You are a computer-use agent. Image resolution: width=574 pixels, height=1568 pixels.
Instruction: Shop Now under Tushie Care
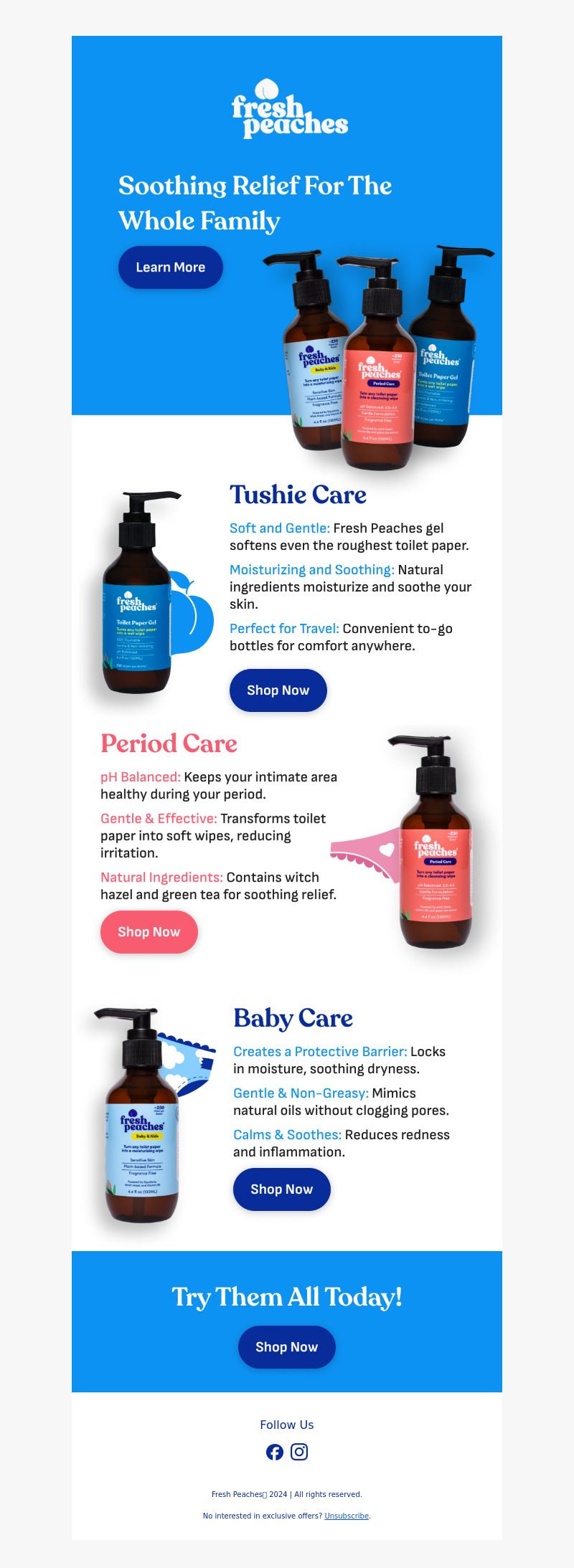pos(278,690)
